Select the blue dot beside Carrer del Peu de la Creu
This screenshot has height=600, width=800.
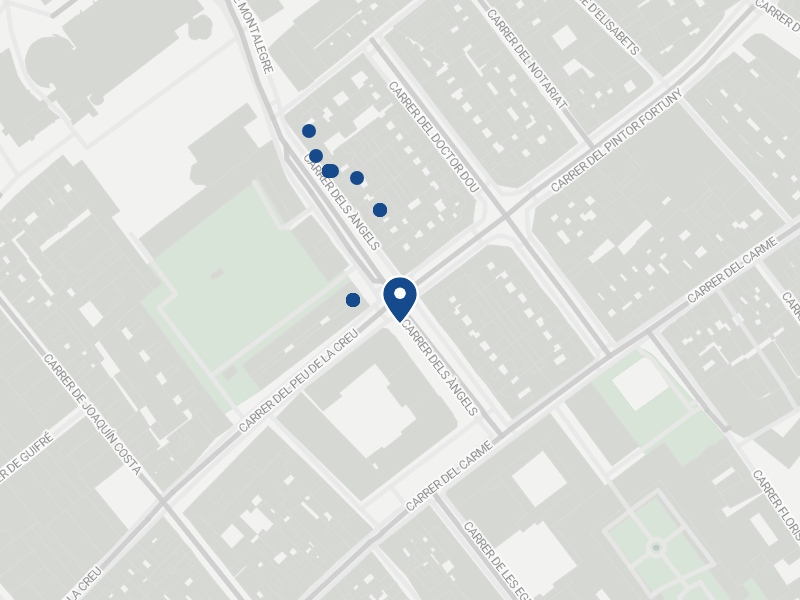coord(352,300)
